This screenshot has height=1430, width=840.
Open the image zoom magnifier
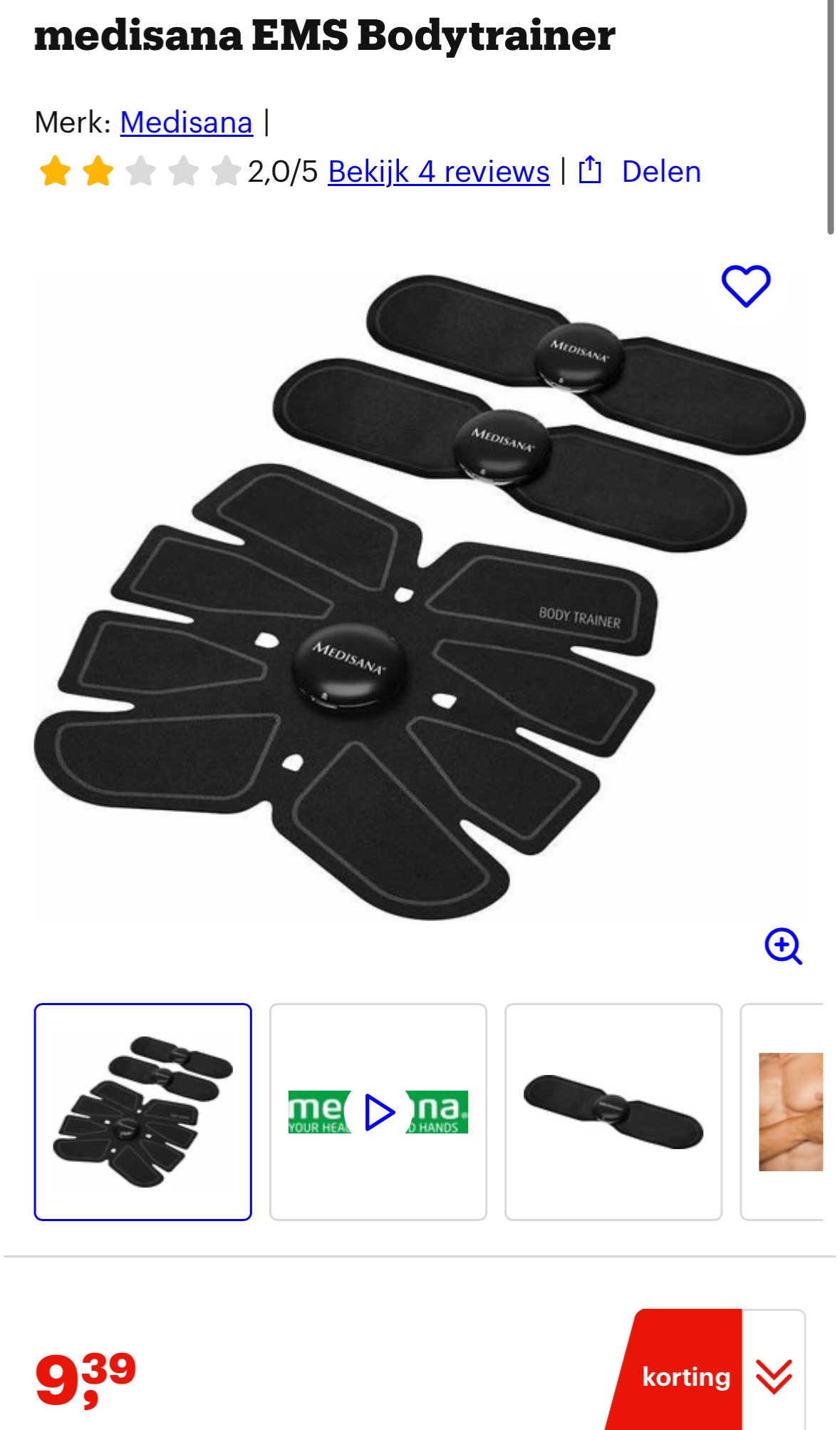click(784, 946)
